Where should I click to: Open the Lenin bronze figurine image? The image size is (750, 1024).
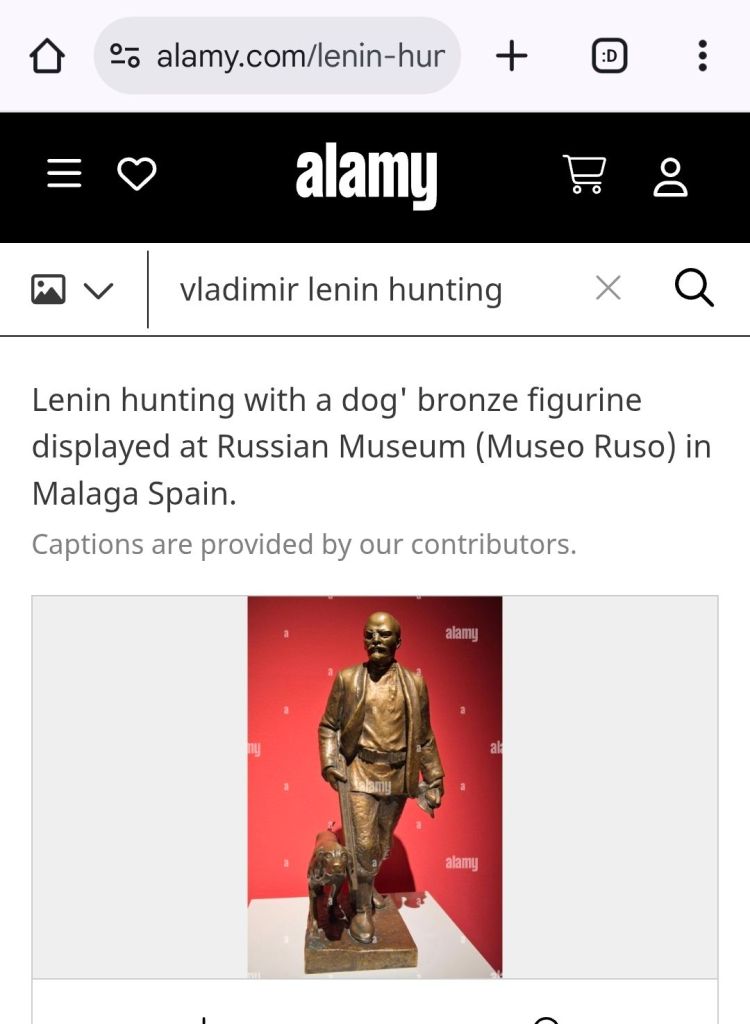click(x=375, y=786)
